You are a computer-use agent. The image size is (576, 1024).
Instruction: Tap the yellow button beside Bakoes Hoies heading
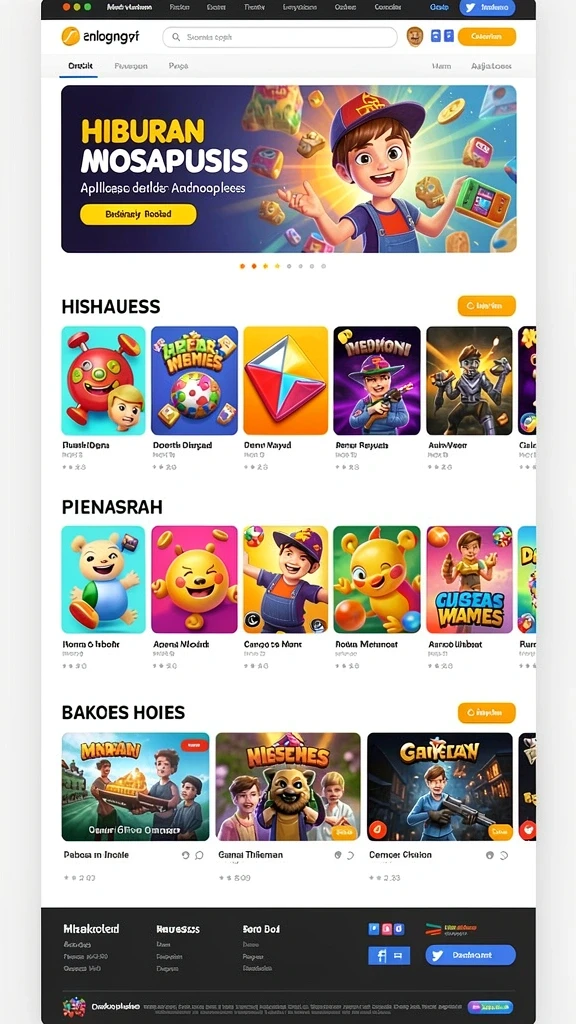tap(487, 712)
